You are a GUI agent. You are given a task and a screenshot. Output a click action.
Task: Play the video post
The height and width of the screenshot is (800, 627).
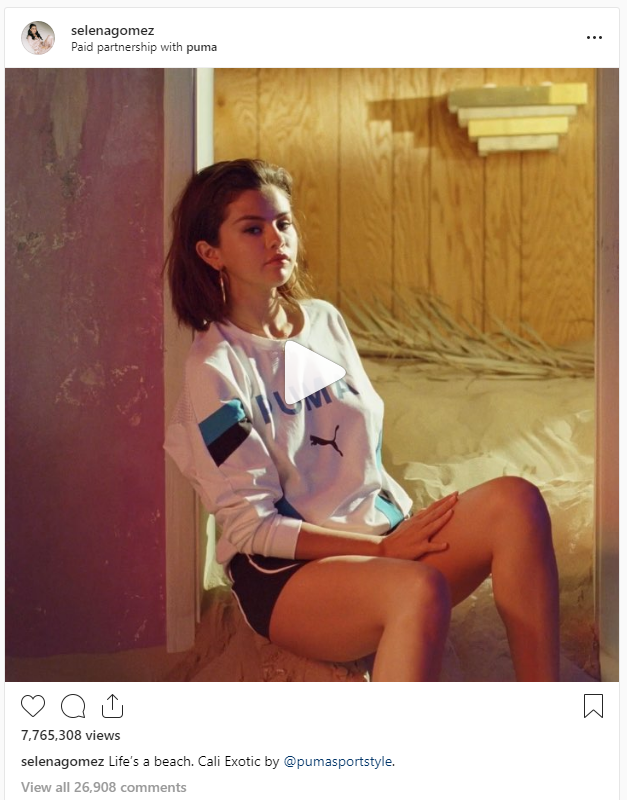click(314, 373)
